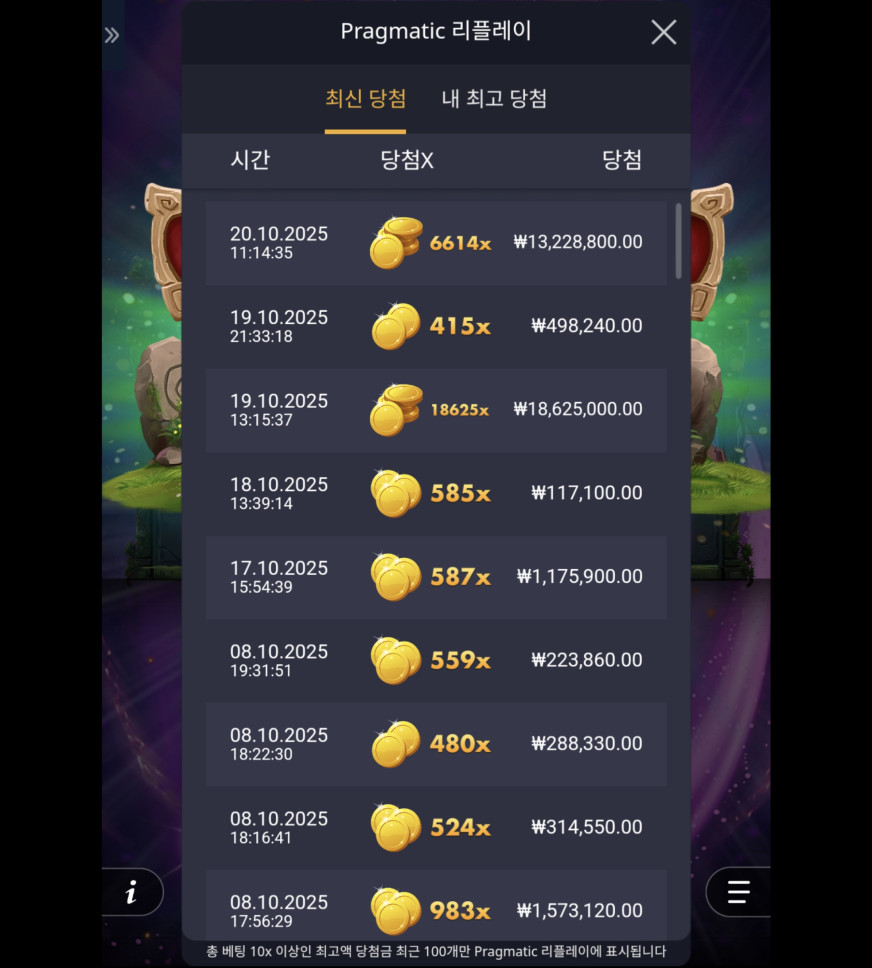Switch to the 내 최고 당첨 tab
The image size is (872, 968).
click(x=494, y=99)
